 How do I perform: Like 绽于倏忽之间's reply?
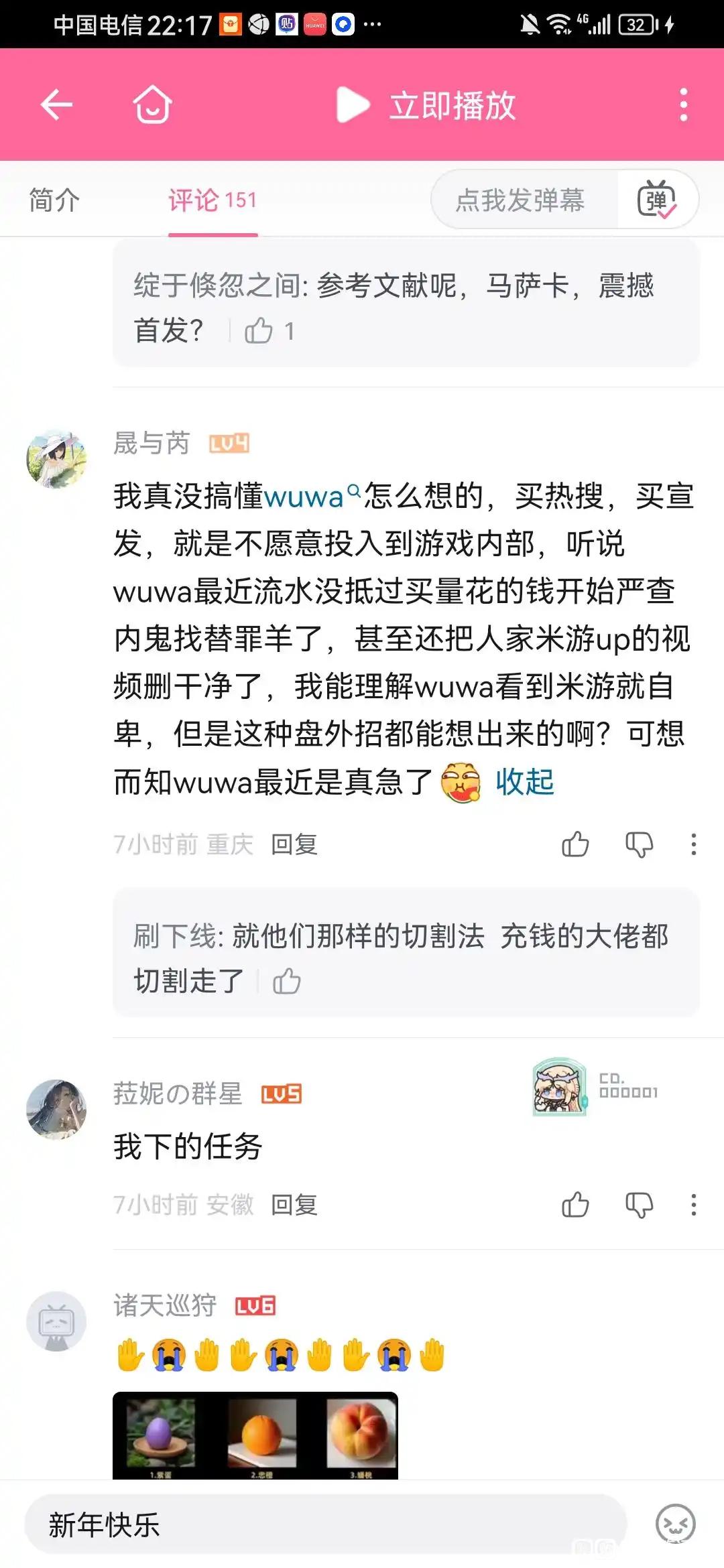coord(259,331)
